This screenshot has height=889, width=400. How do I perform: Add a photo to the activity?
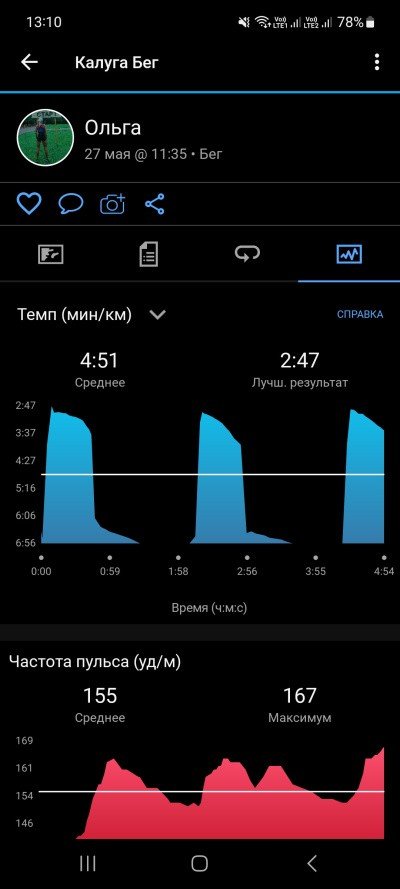[112, 204]
